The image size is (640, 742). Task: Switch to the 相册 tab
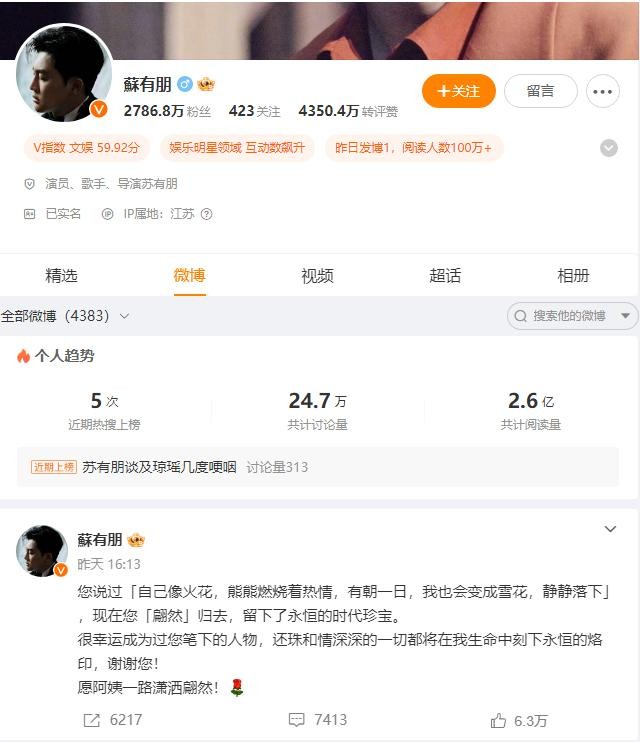[573, 276]
